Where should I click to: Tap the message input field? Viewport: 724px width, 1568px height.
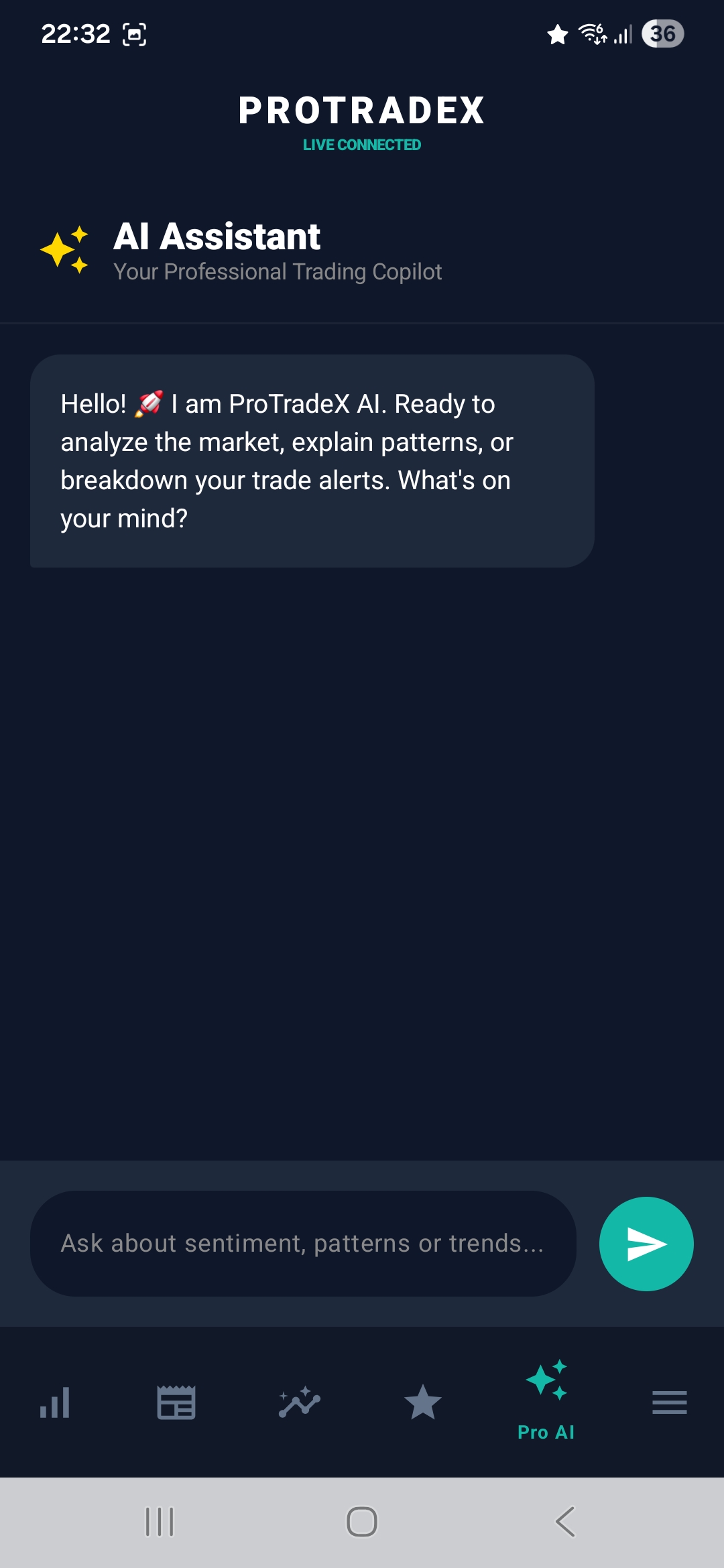tap(302, 1243)
